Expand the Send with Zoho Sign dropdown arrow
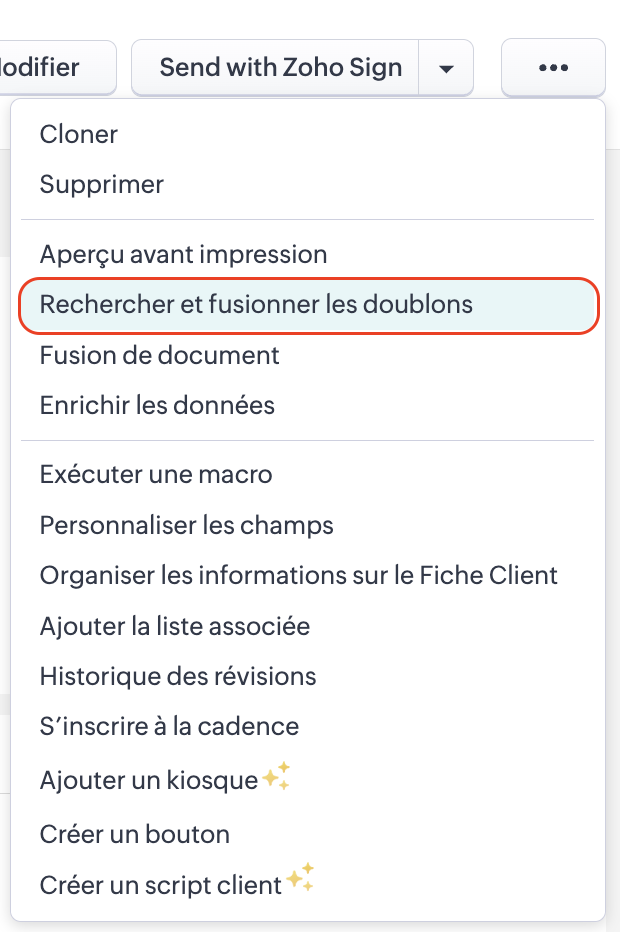The image size is (620, 932). coord(447,68)
